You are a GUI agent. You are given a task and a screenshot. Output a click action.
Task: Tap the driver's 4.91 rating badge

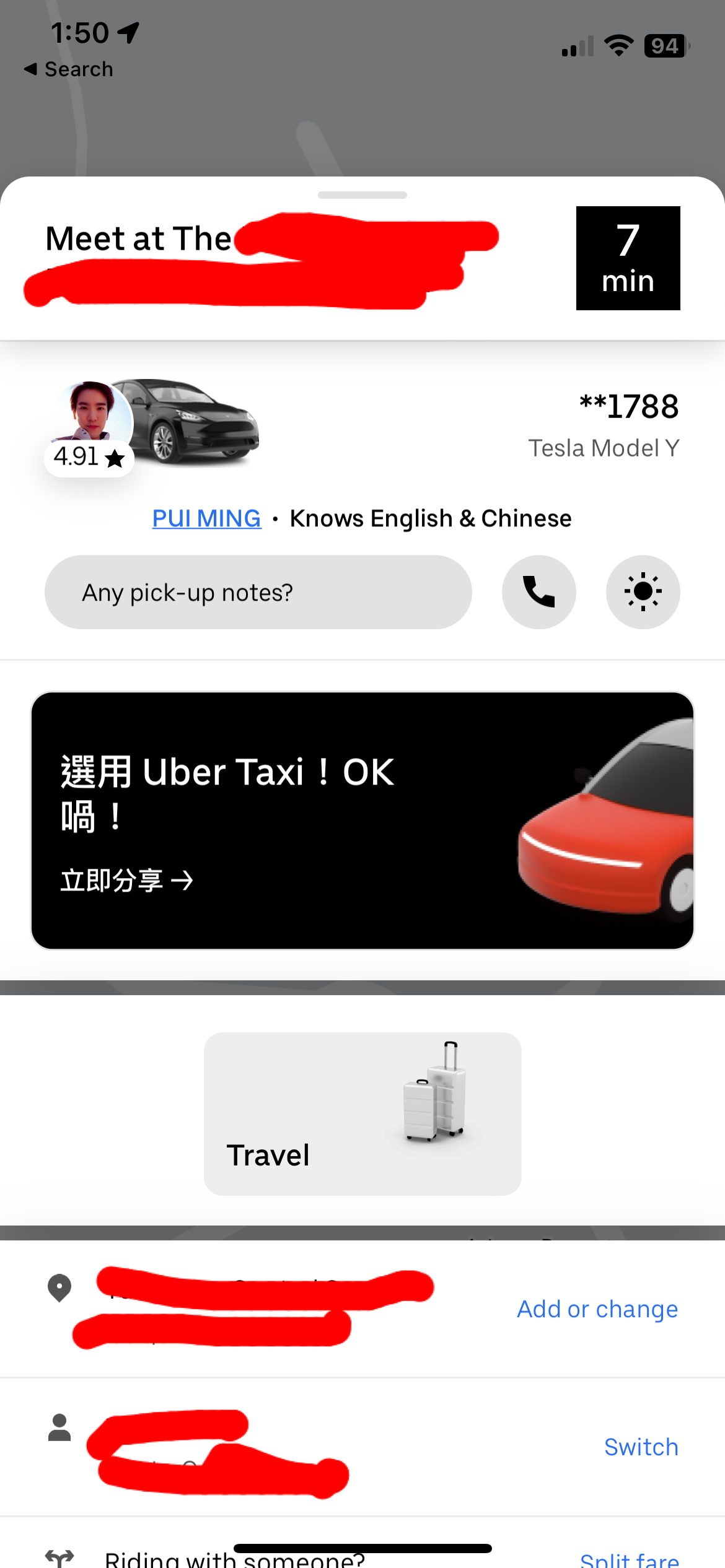click(89, 457)
